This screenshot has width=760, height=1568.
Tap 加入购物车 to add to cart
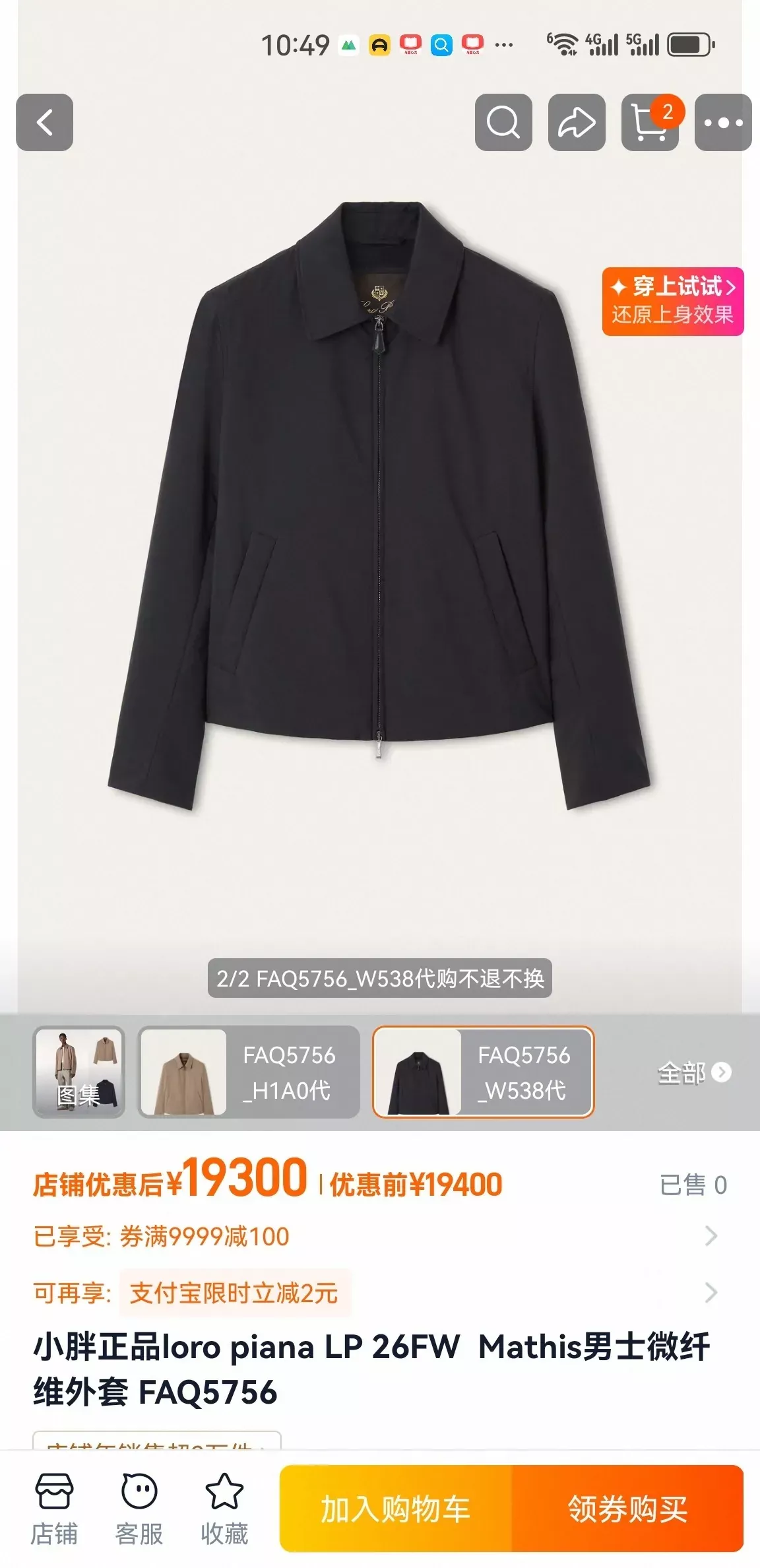(396, 1509)
